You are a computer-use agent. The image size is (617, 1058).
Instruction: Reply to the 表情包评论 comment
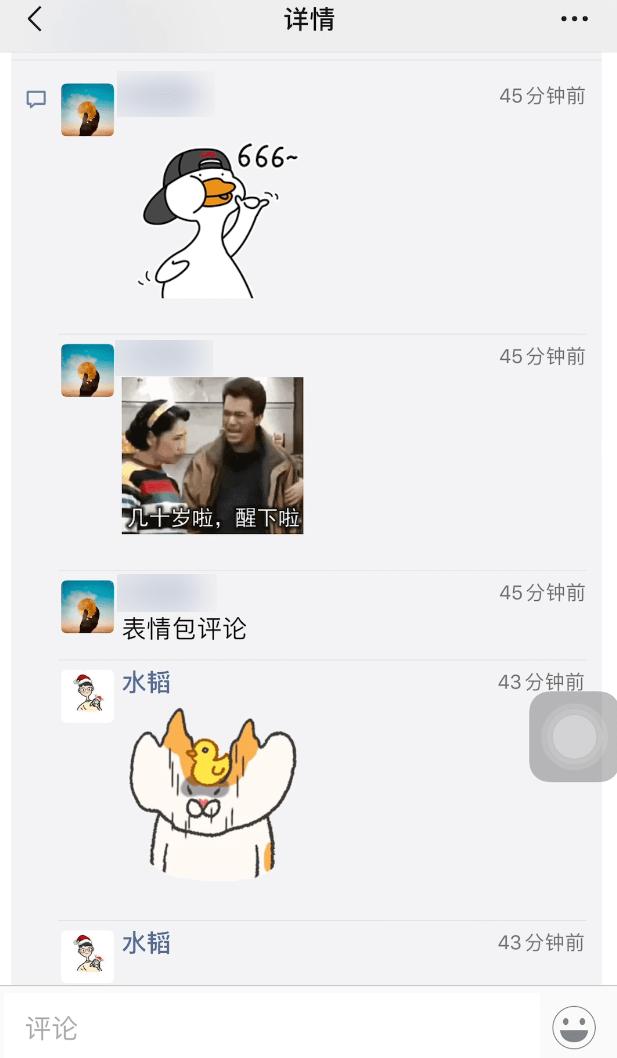[x=184, y=629]
